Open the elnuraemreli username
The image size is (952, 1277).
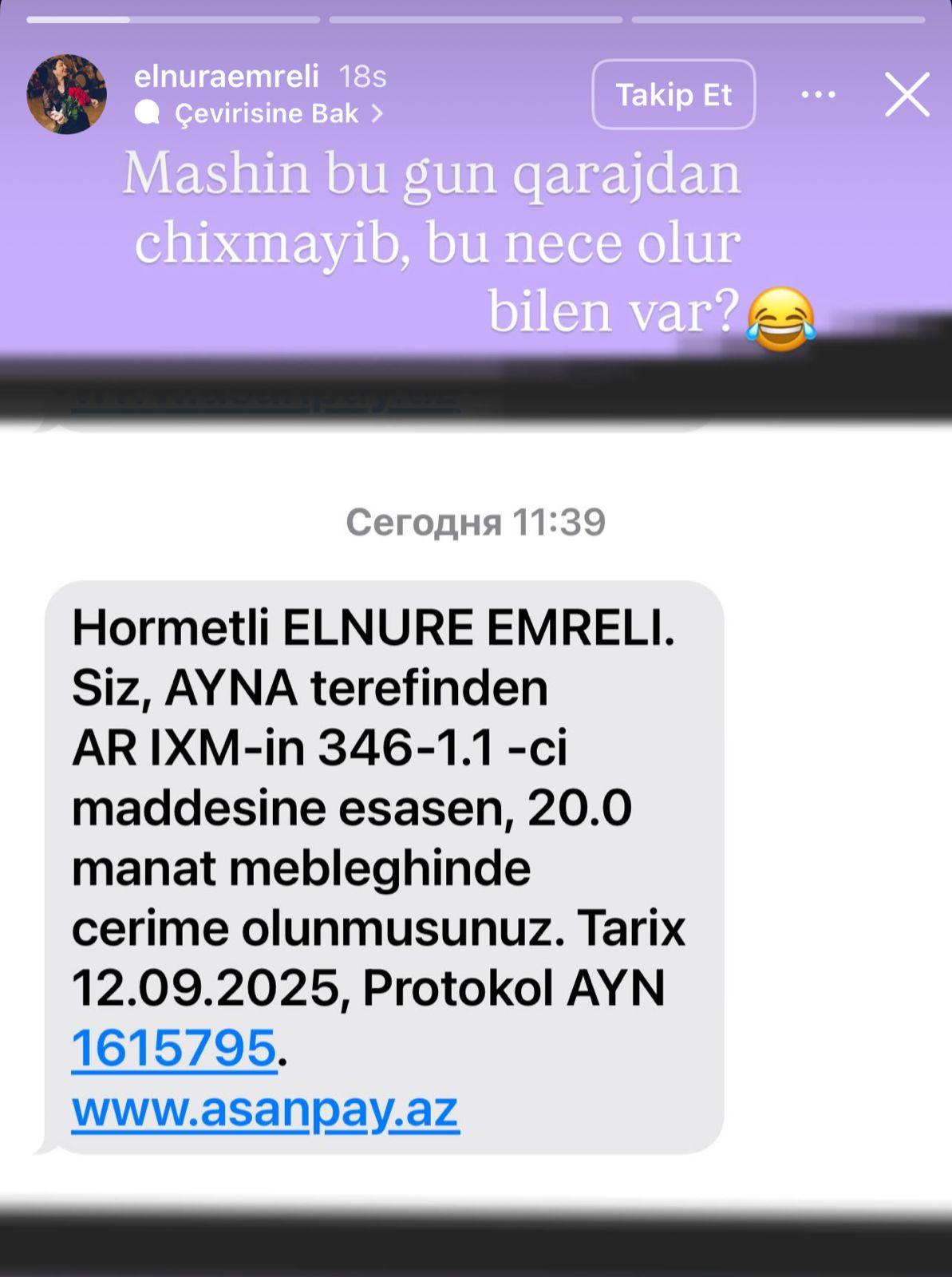tap(226, 77)
